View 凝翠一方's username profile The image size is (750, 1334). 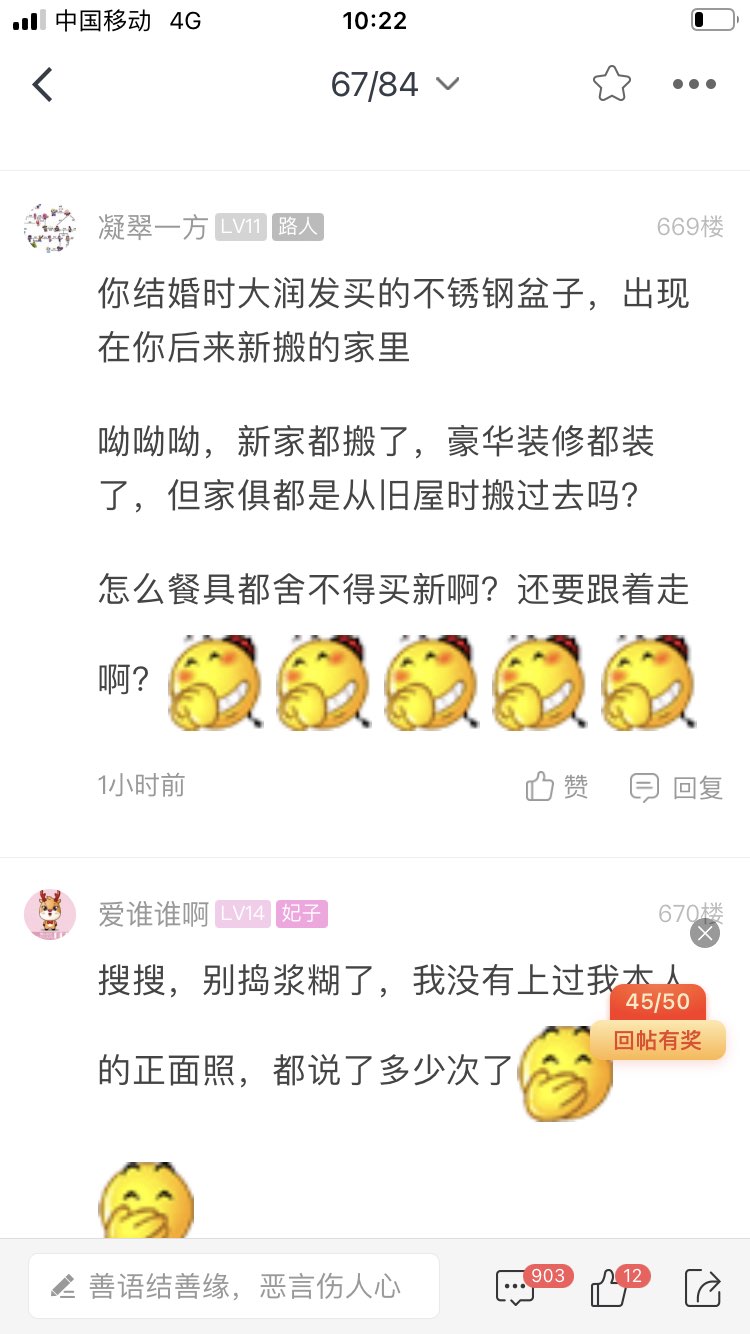(x=153, y=228)
